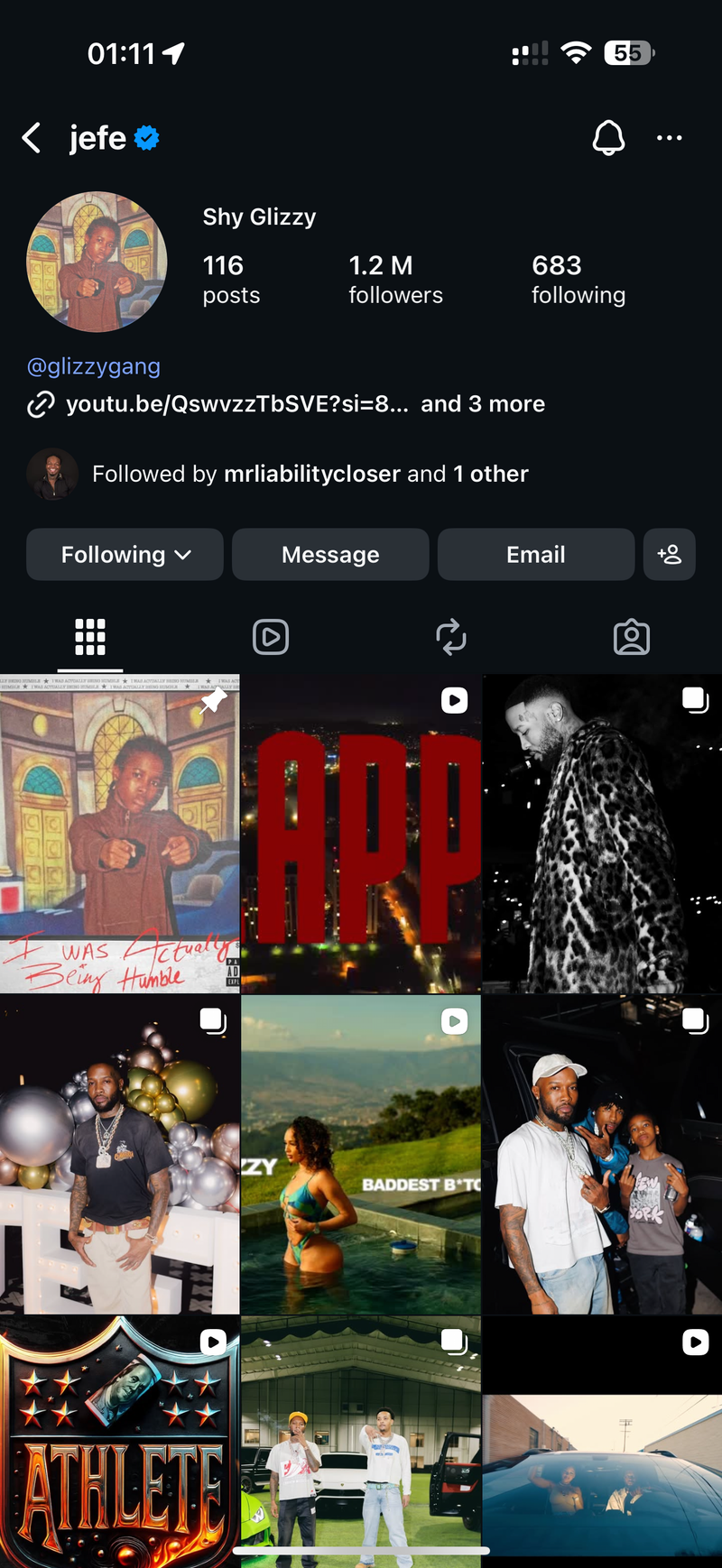Viewport: 722px width, 1568px height.
Task: View mutual followers including mrliabilitycloser
Action: [310, 475]
